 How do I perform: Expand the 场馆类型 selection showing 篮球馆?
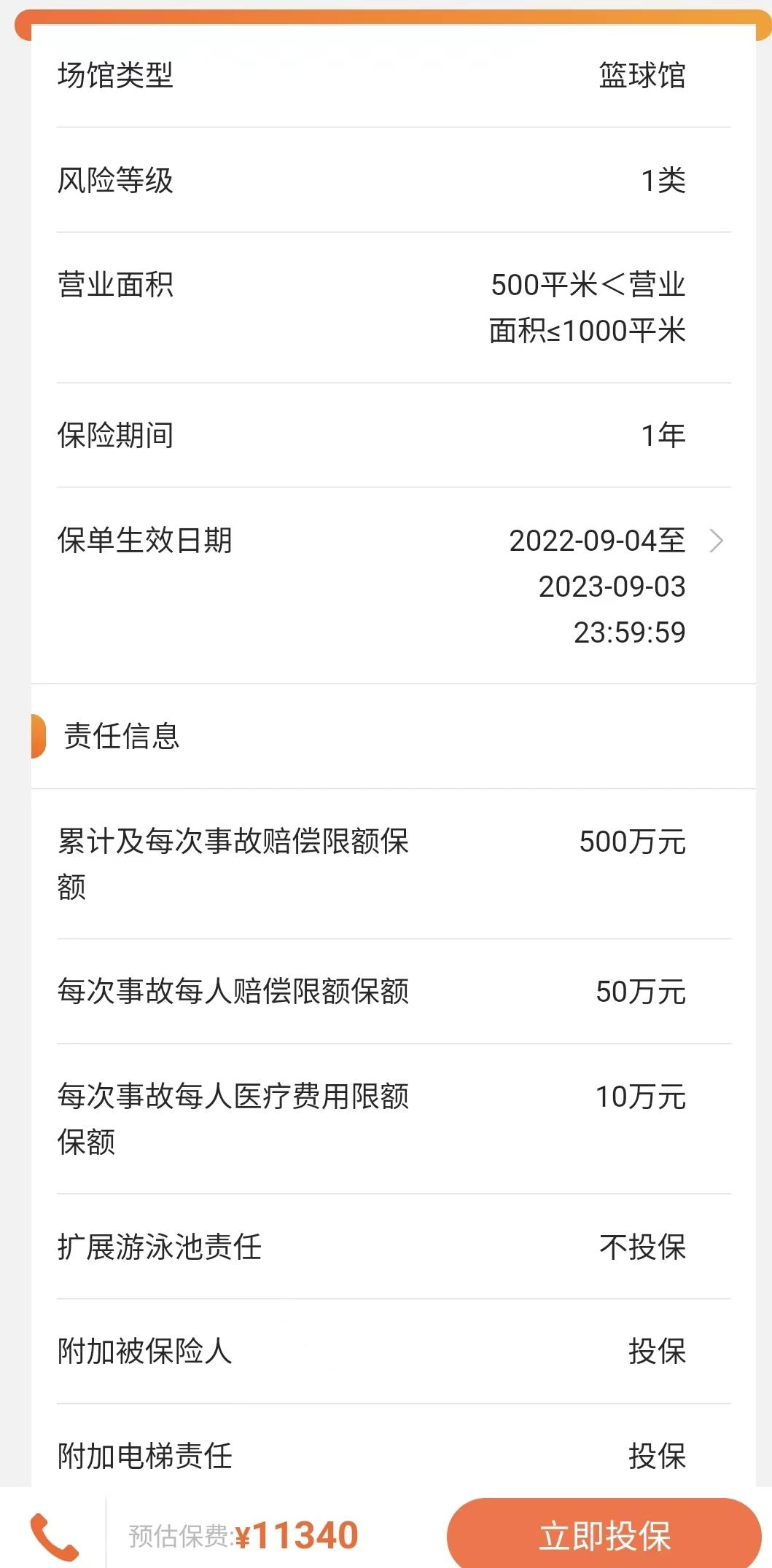pyautogui.click(x=386, y=77)
